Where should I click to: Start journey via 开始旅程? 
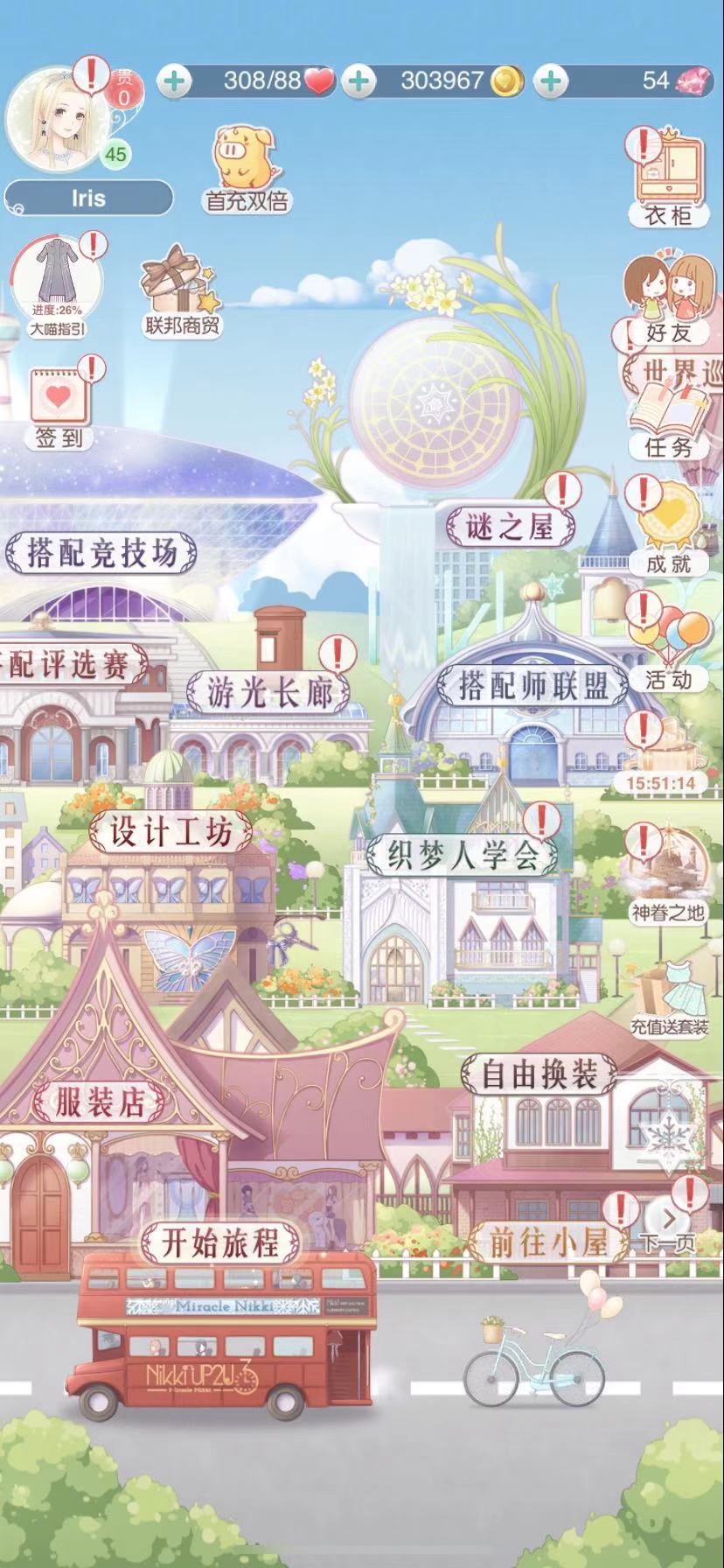coord(220,1242)
